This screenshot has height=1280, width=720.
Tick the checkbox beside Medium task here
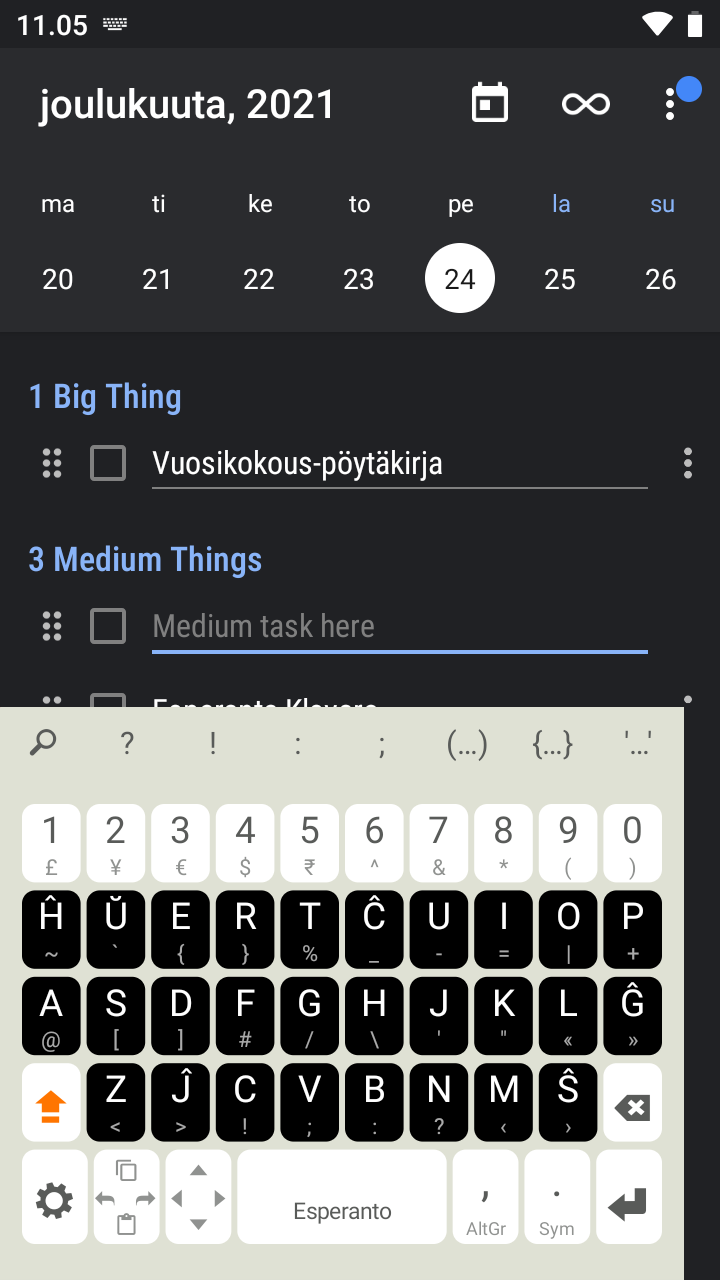[x=108, y=627]
